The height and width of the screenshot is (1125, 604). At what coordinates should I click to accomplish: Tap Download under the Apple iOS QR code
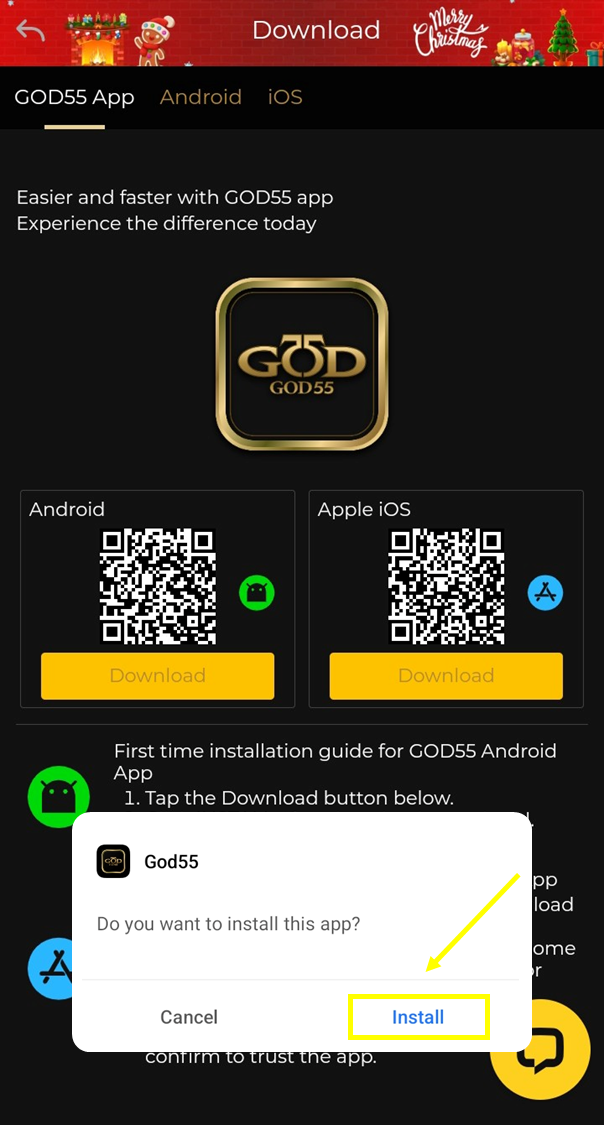click(x=446, y=676)
